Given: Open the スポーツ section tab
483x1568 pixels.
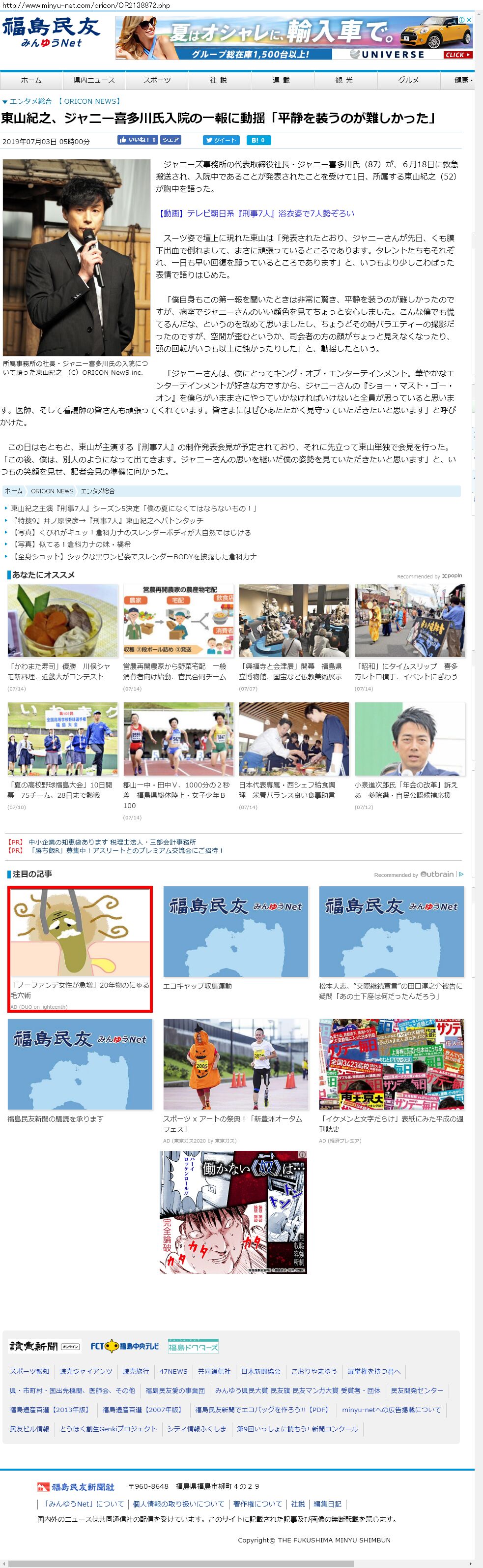Looking at the screenshot, I should 157,80.
